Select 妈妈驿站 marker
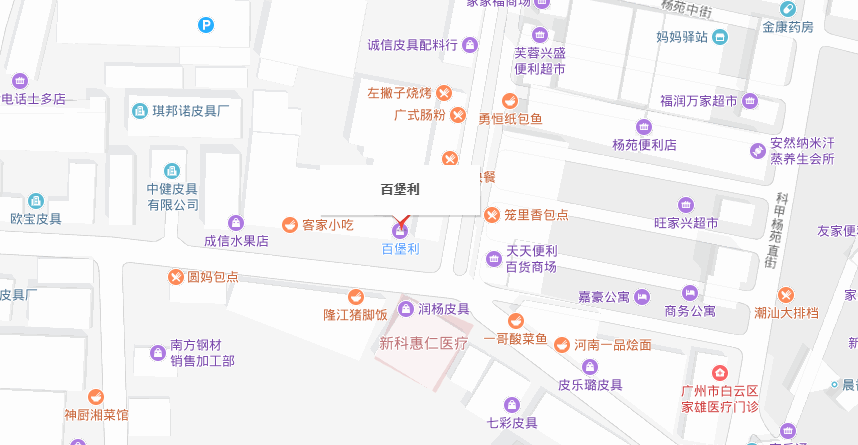 (x=721, y=37)
